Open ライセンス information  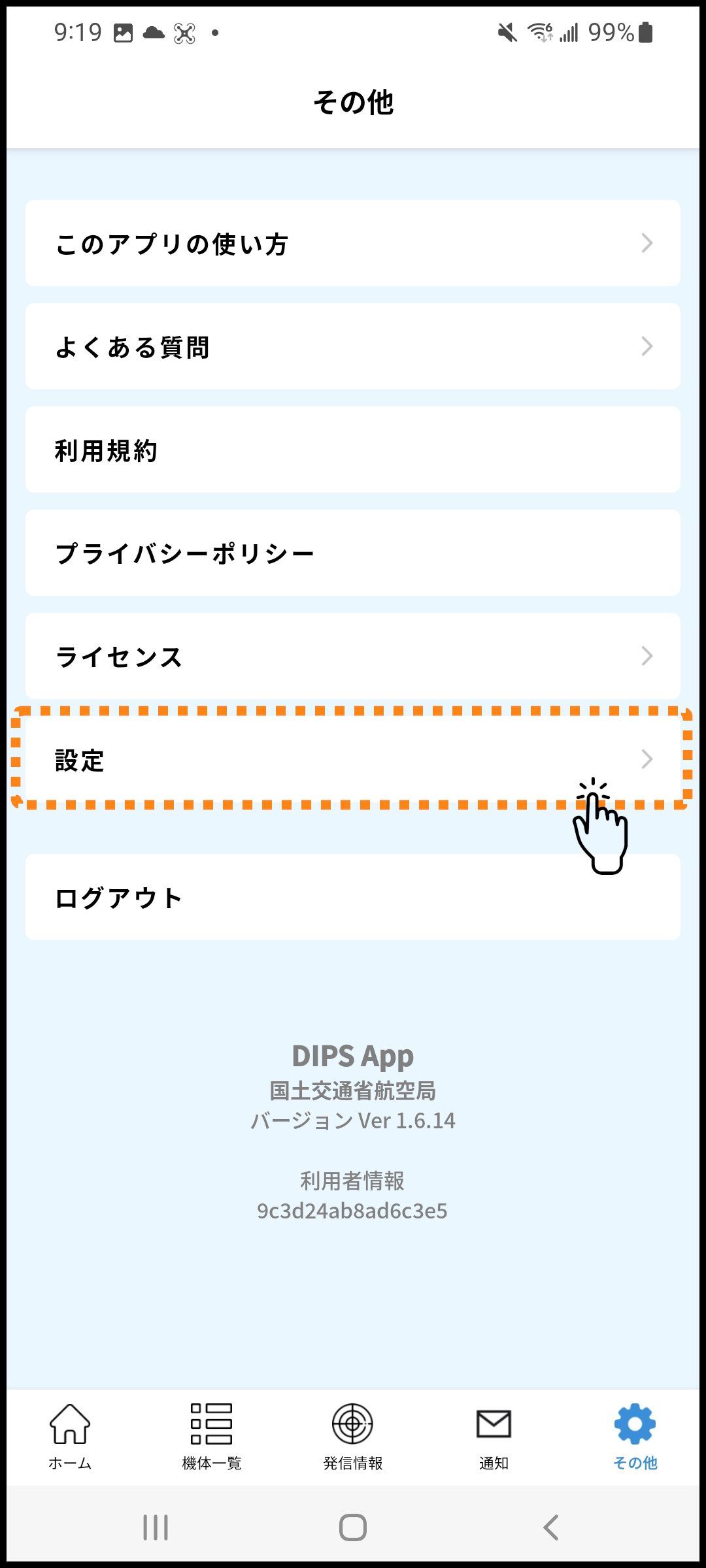[353, 656]
